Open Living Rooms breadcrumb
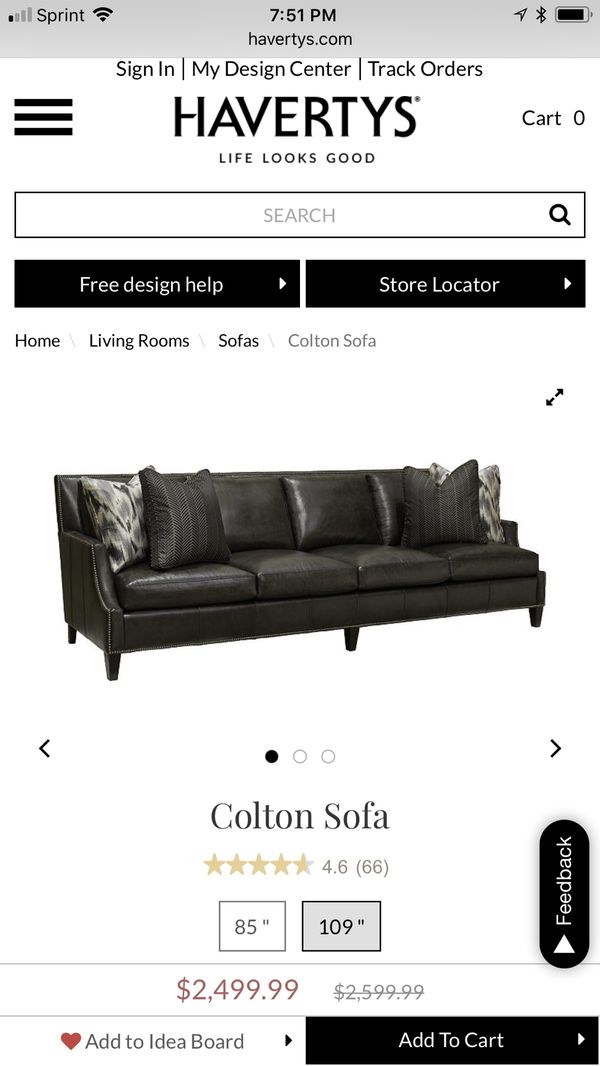The image size is (600, 1066). tap(139, 341)
